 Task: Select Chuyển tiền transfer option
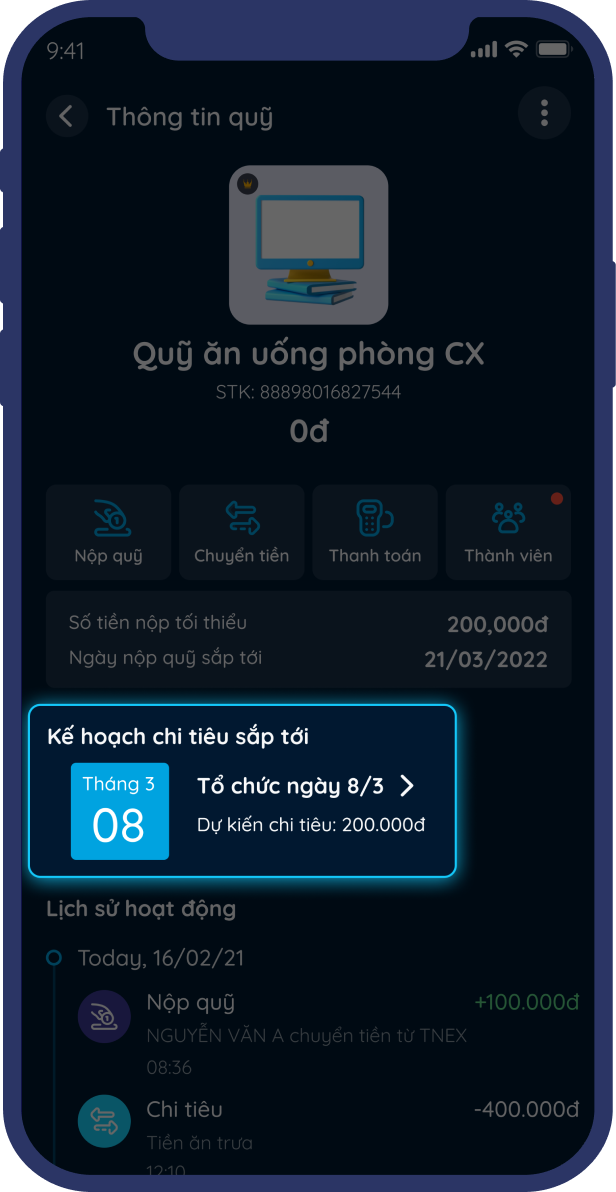[x=241, y=532]
